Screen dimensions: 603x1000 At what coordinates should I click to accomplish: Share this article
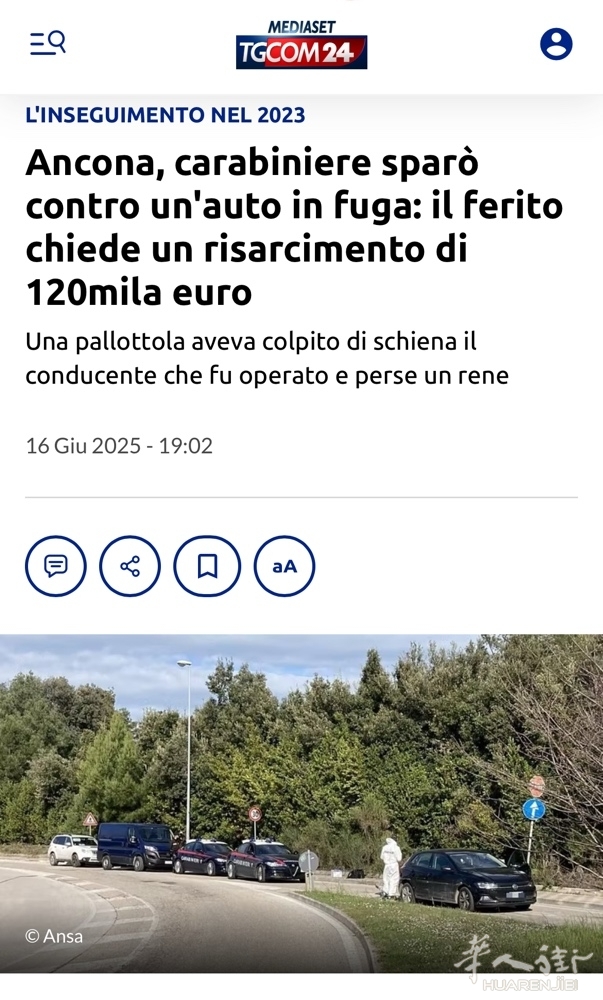click(130, 566)
